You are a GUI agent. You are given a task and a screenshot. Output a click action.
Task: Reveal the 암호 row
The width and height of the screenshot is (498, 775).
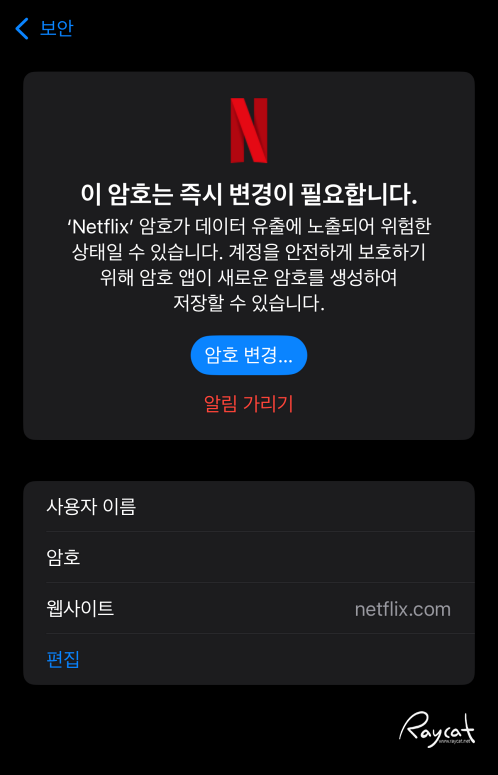click(x=249, y=558)
